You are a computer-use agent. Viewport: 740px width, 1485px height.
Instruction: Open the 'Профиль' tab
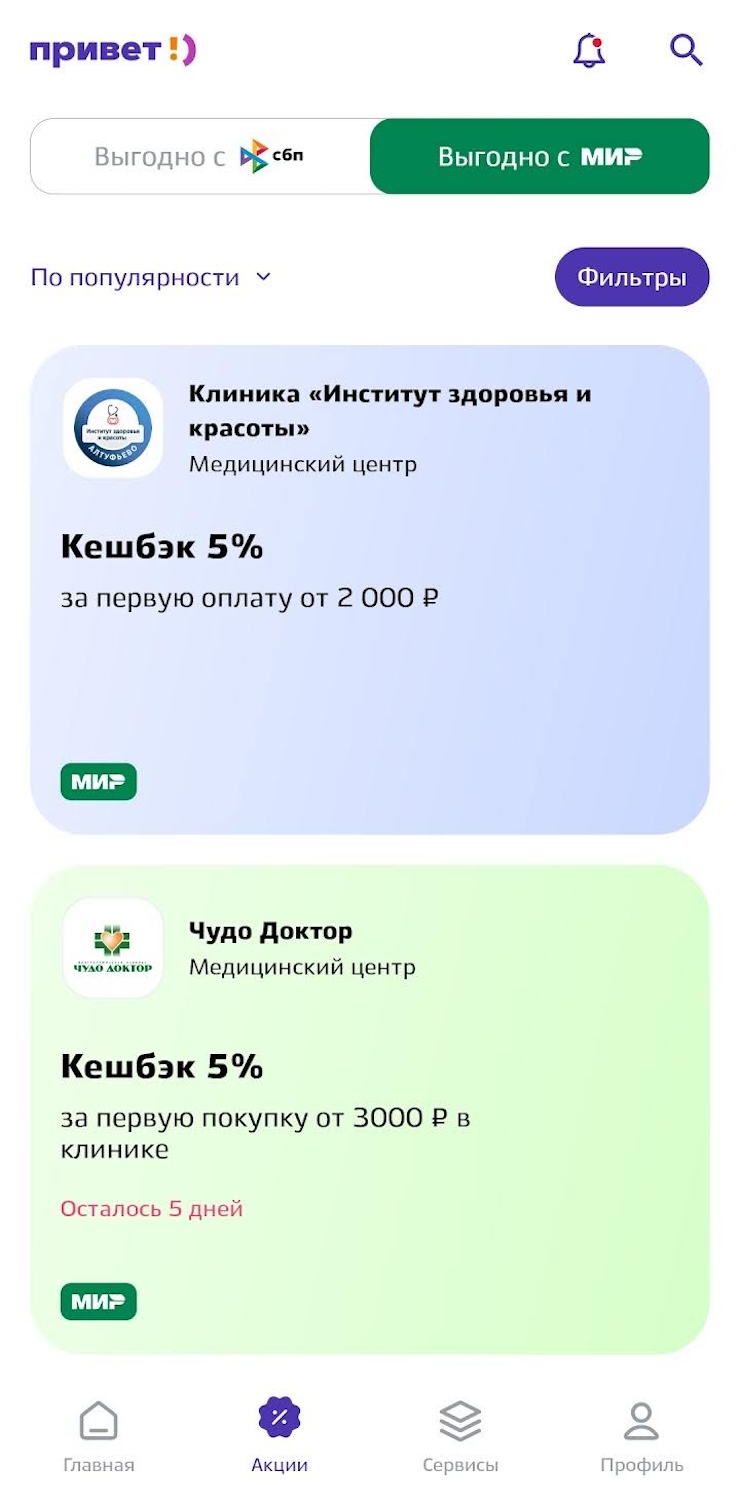click(641, 1437)
